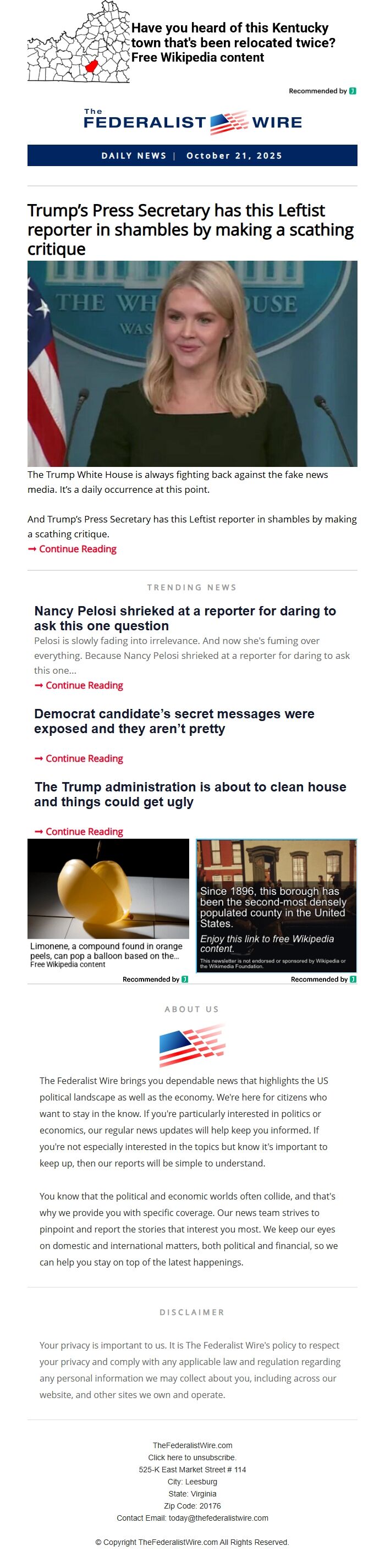
Task: Open the Nancy Pelosi reporter headline
Action: (185, 618)
